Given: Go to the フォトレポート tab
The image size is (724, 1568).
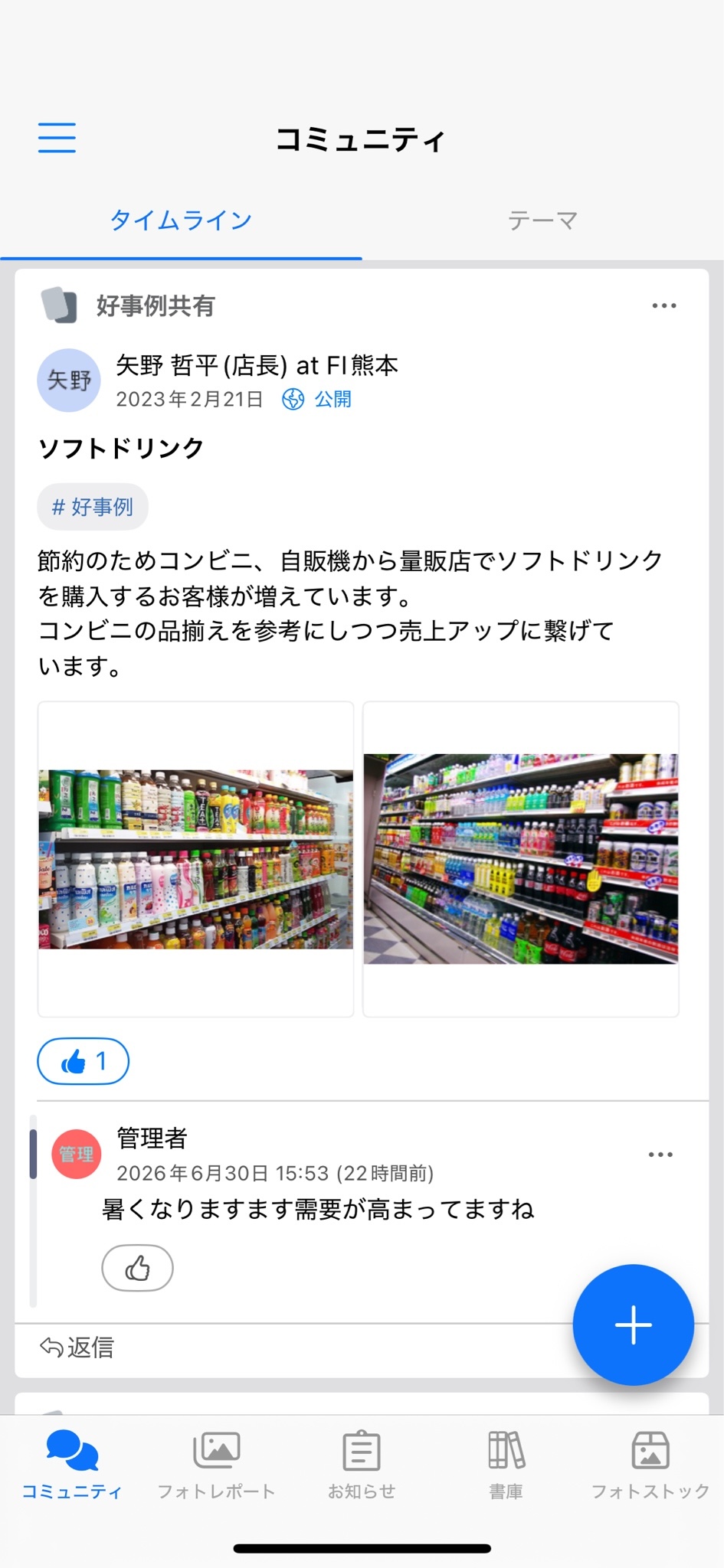Looking at the screenshot, I should pyautogui.click(x=217, y=1465).
